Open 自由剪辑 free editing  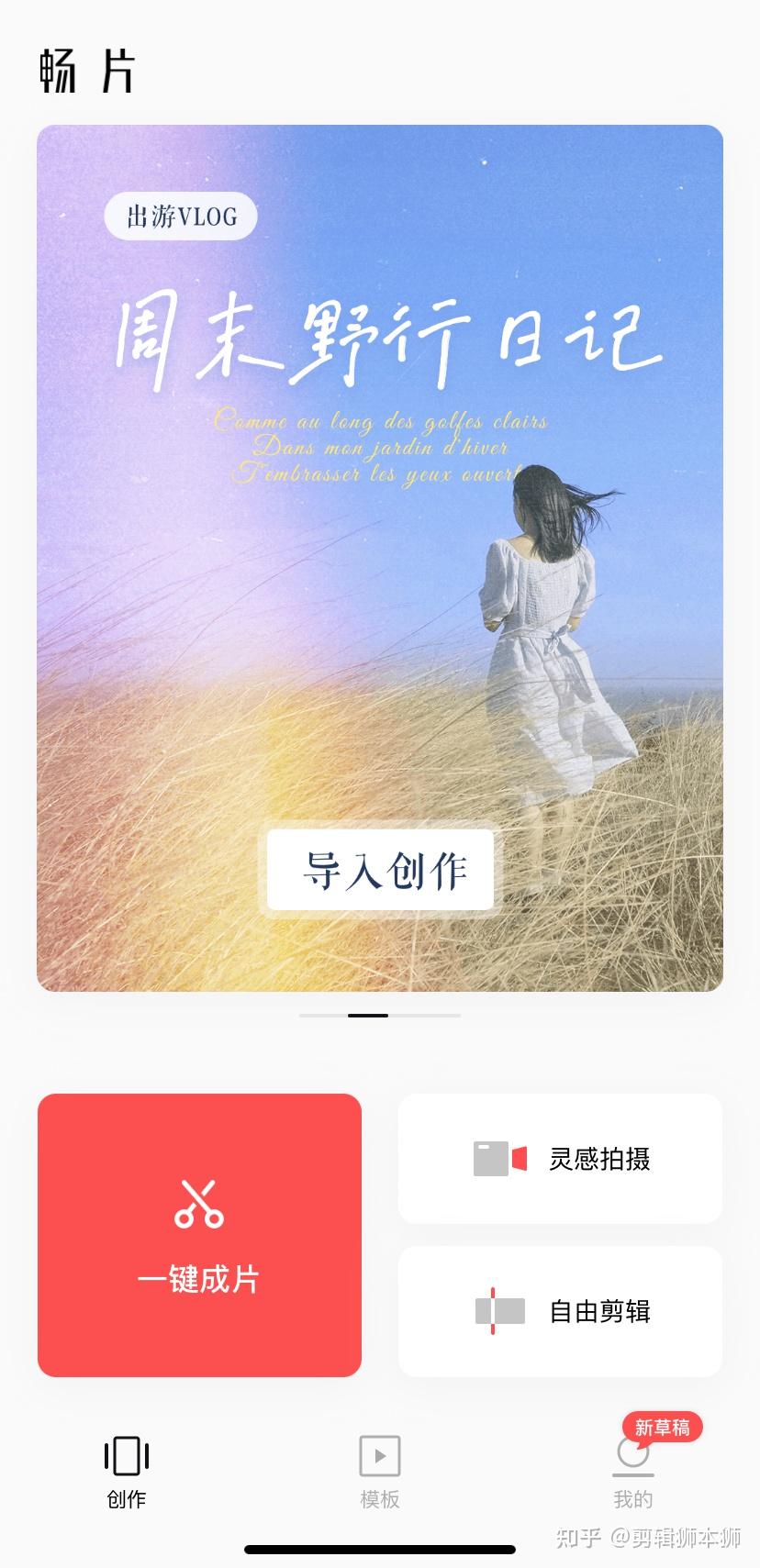coord(560,1311)
